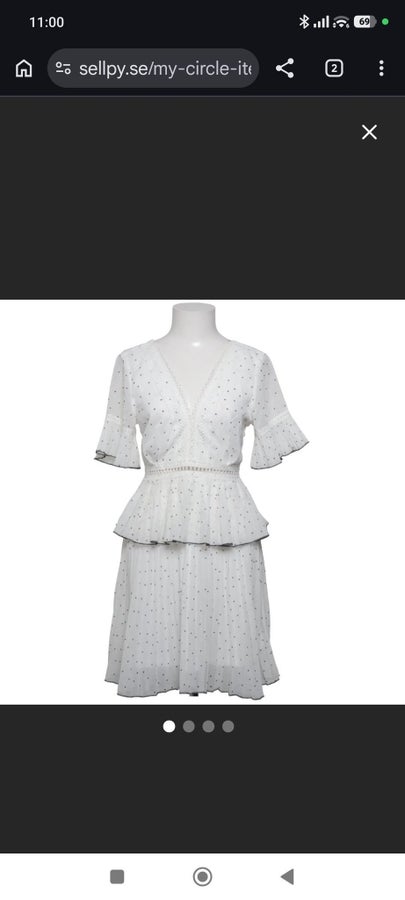This screenshot has height=900, width=405.
Task: Go to the browser home page
Action: pyautogui.click(x=24, y=68)
